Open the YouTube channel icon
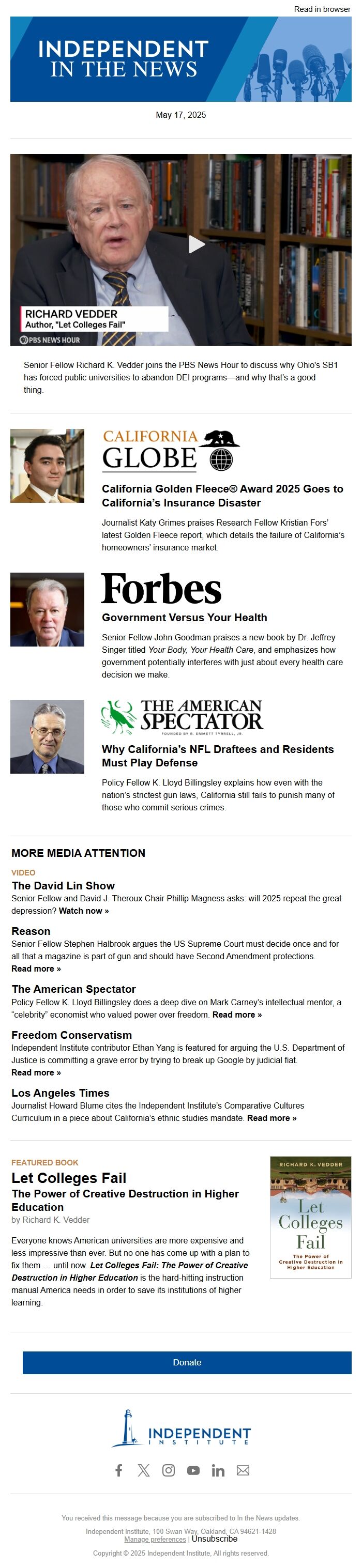 point(193,1471)
